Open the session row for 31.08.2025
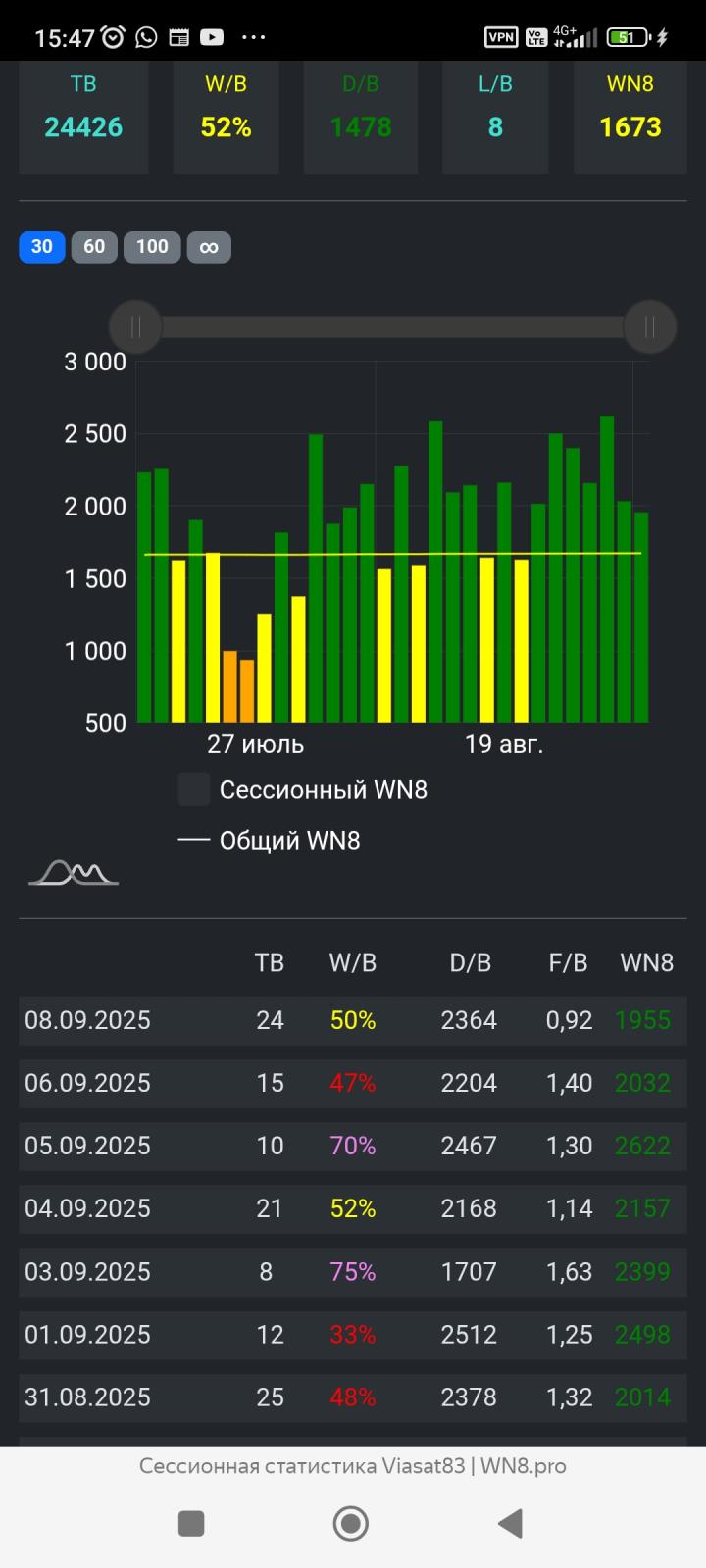This screenshot has width=706, height=1568. 352,1397
